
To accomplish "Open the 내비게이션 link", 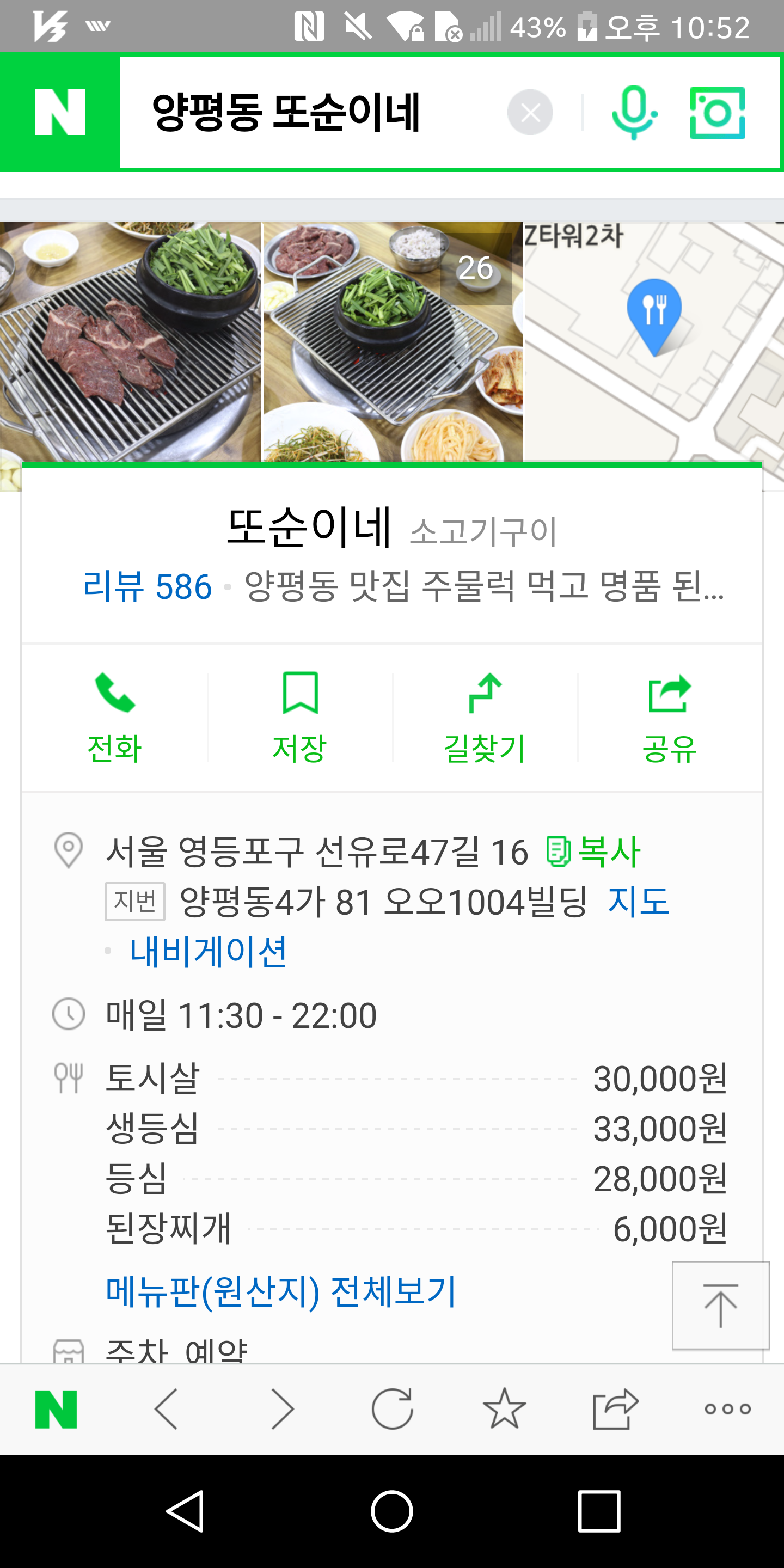I will tap(208, 951).
